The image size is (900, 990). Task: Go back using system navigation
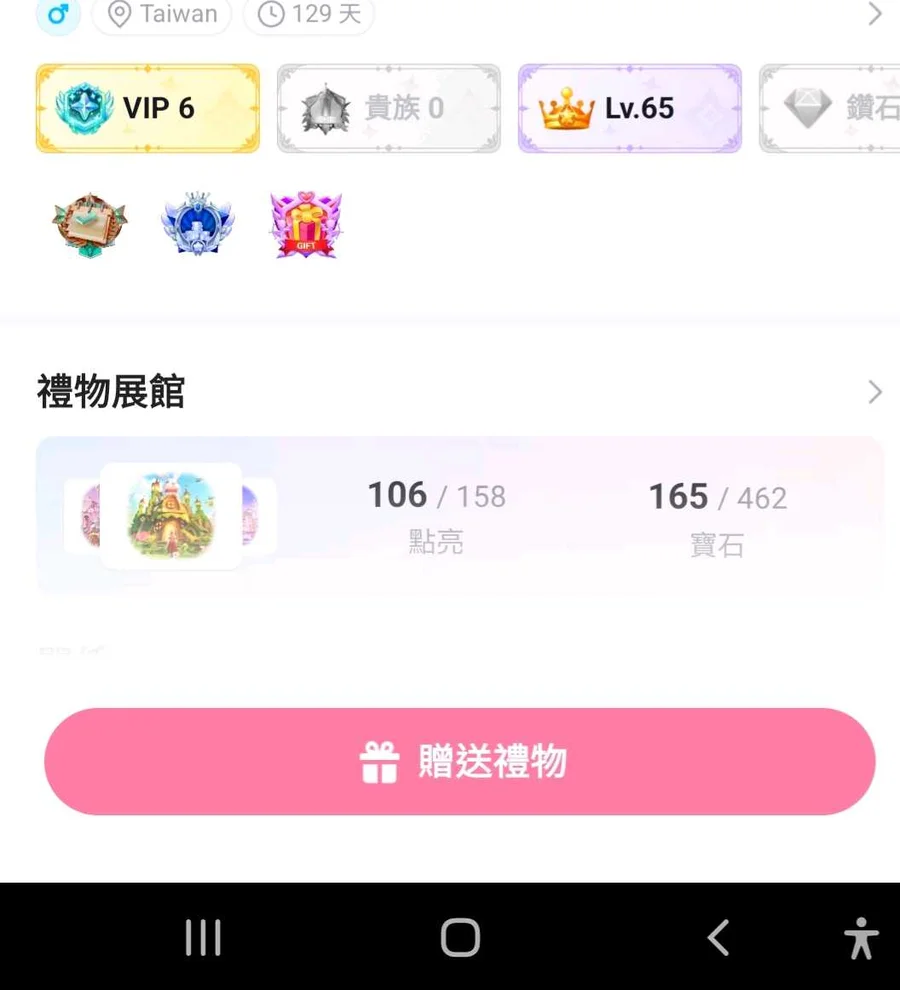[718, 938]
